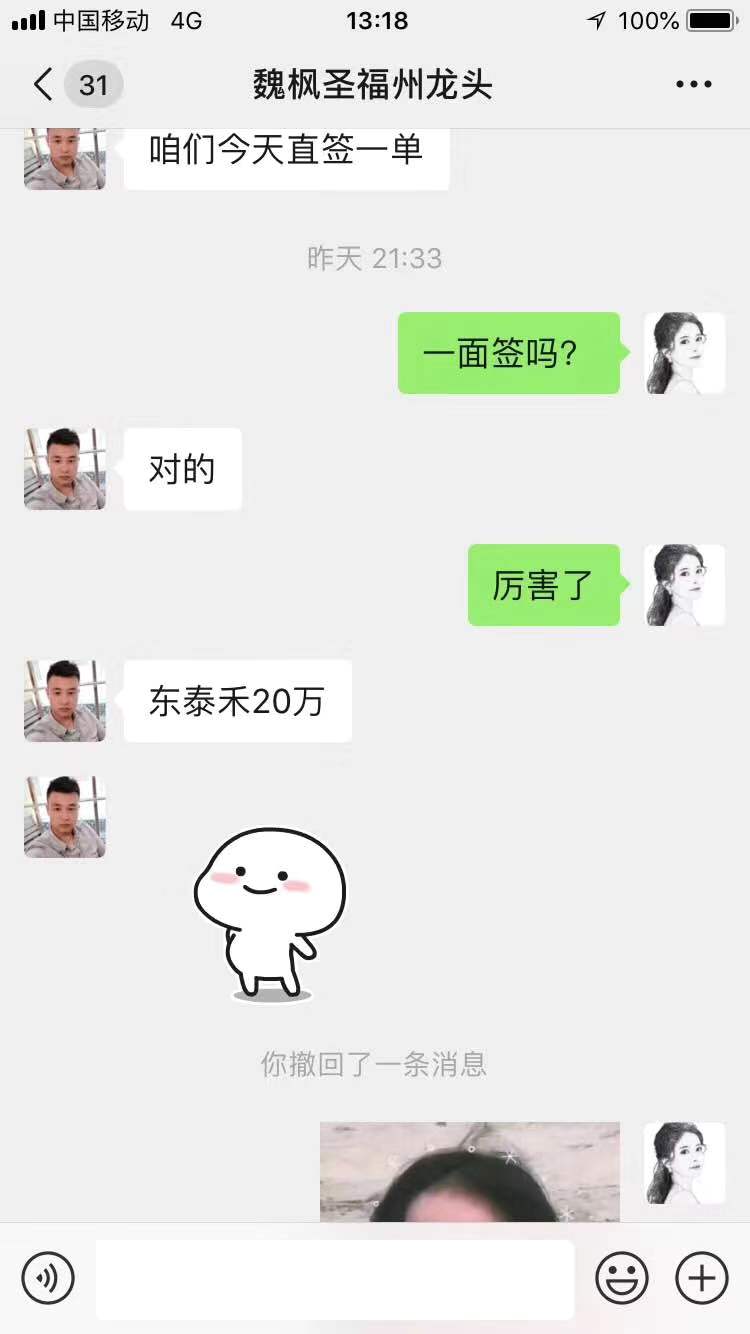
Task: Open the plus attachments menu
Action: [x=701, y=1277]
